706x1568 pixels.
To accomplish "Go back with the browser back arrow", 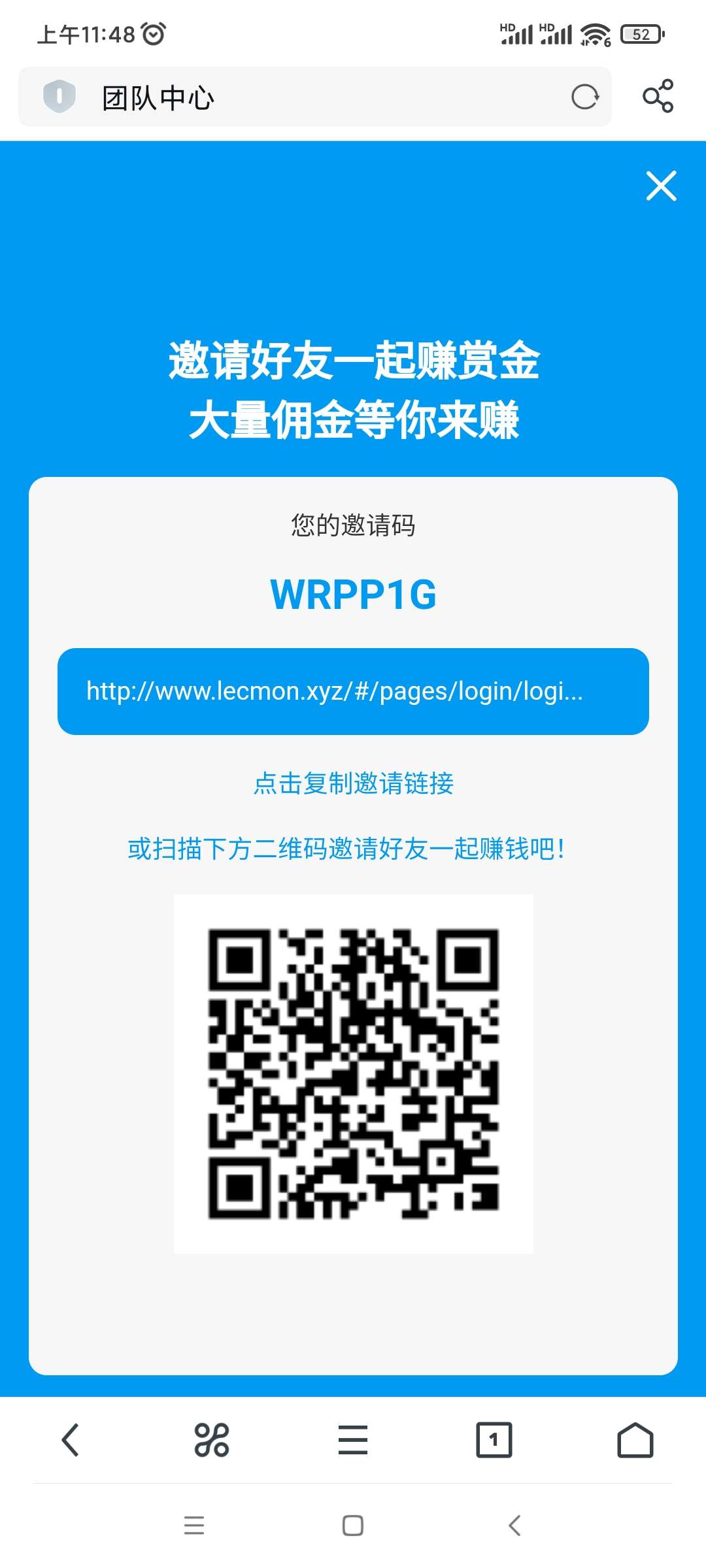I will 71,1440.
